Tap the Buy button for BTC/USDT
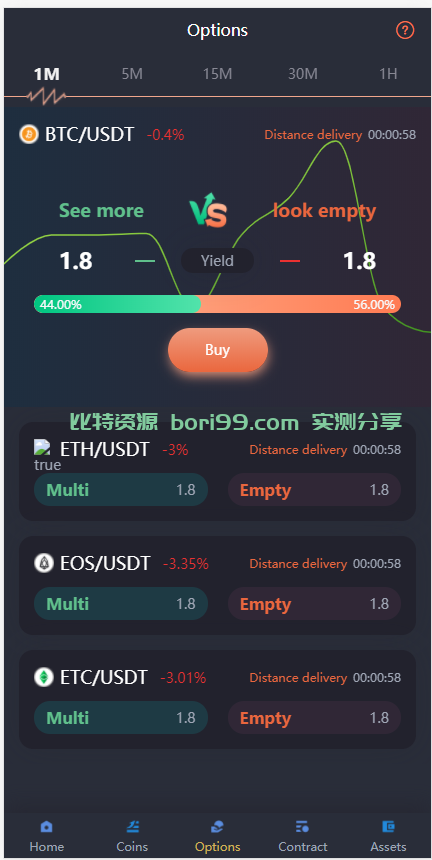Image resolution: width=432 pixels, height=860 pixels. tap(218, 350)
